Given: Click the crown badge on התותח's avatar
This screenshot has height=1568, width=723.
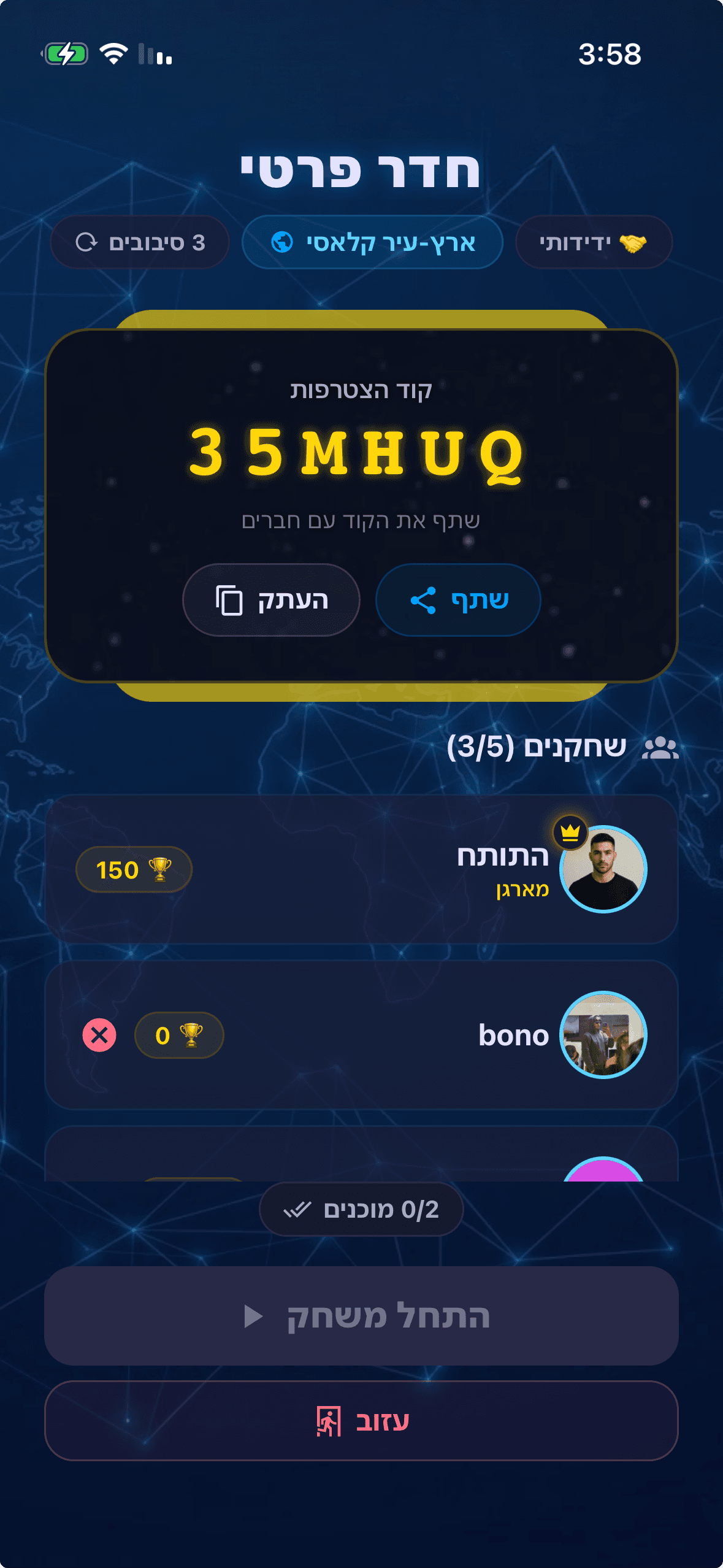Looking at the screenshot, I should [x=570, y=832].
